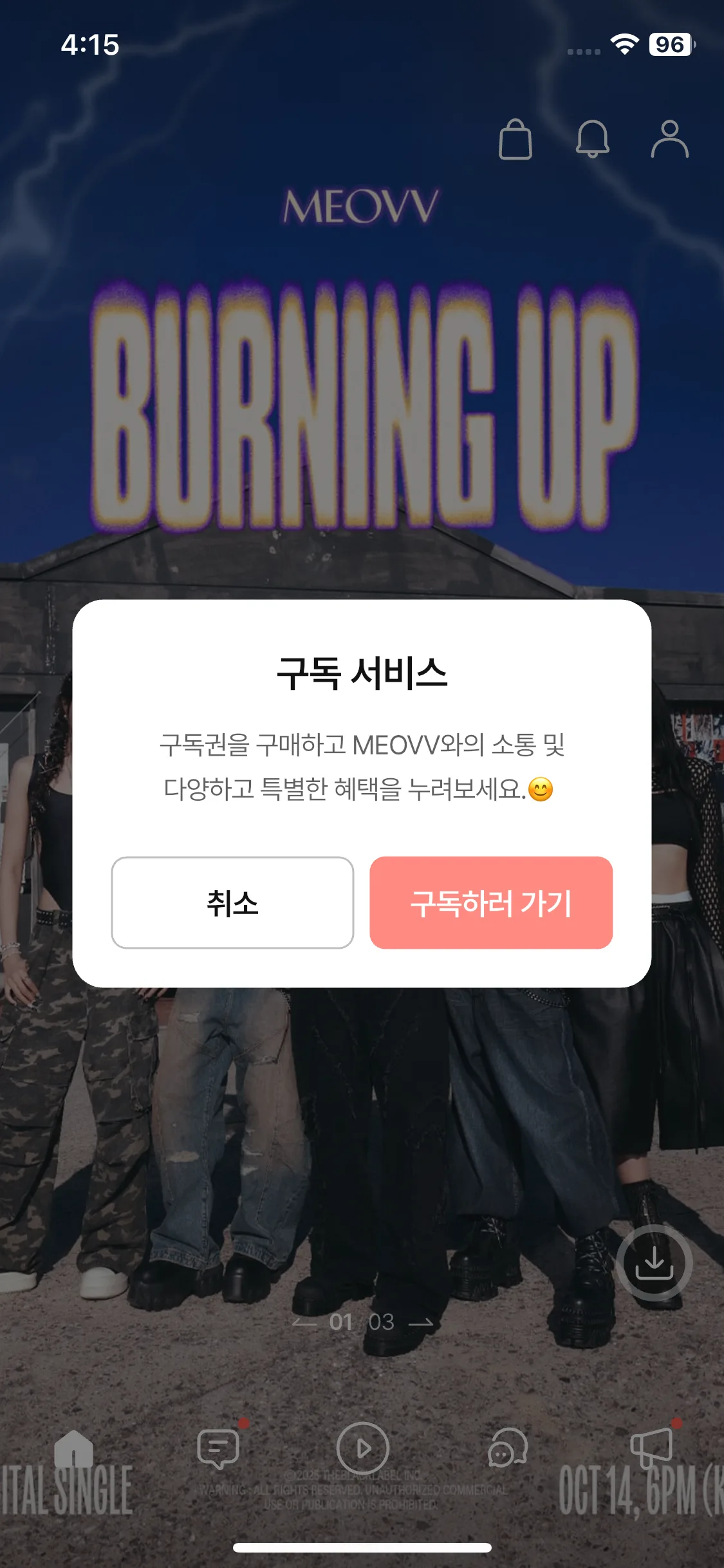Open the user profile icon
This screenshot has width=724, height=1568.
(x=669, y=139)
